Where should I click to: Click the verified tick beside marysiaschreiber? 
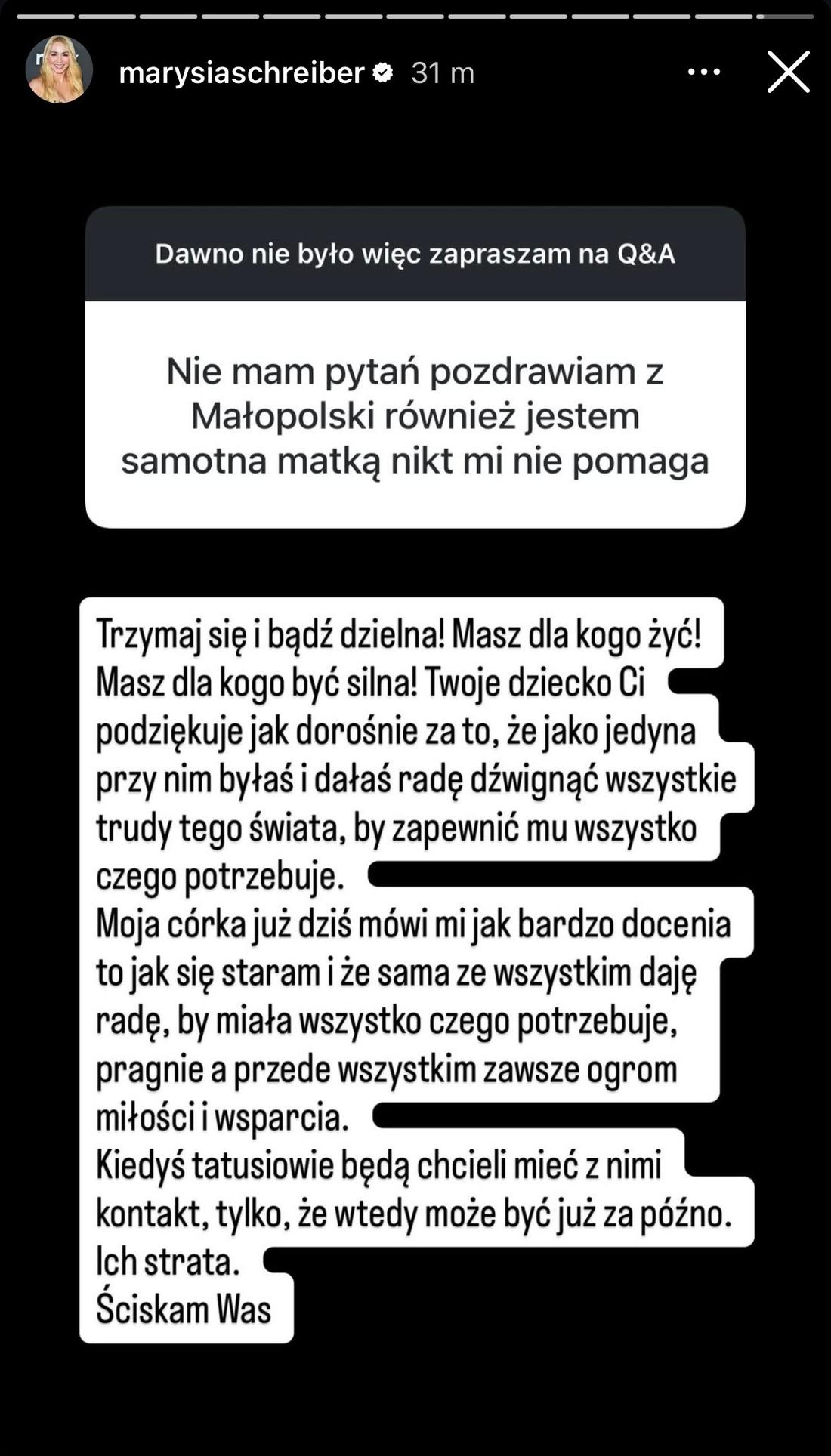(x=382, y=72)
